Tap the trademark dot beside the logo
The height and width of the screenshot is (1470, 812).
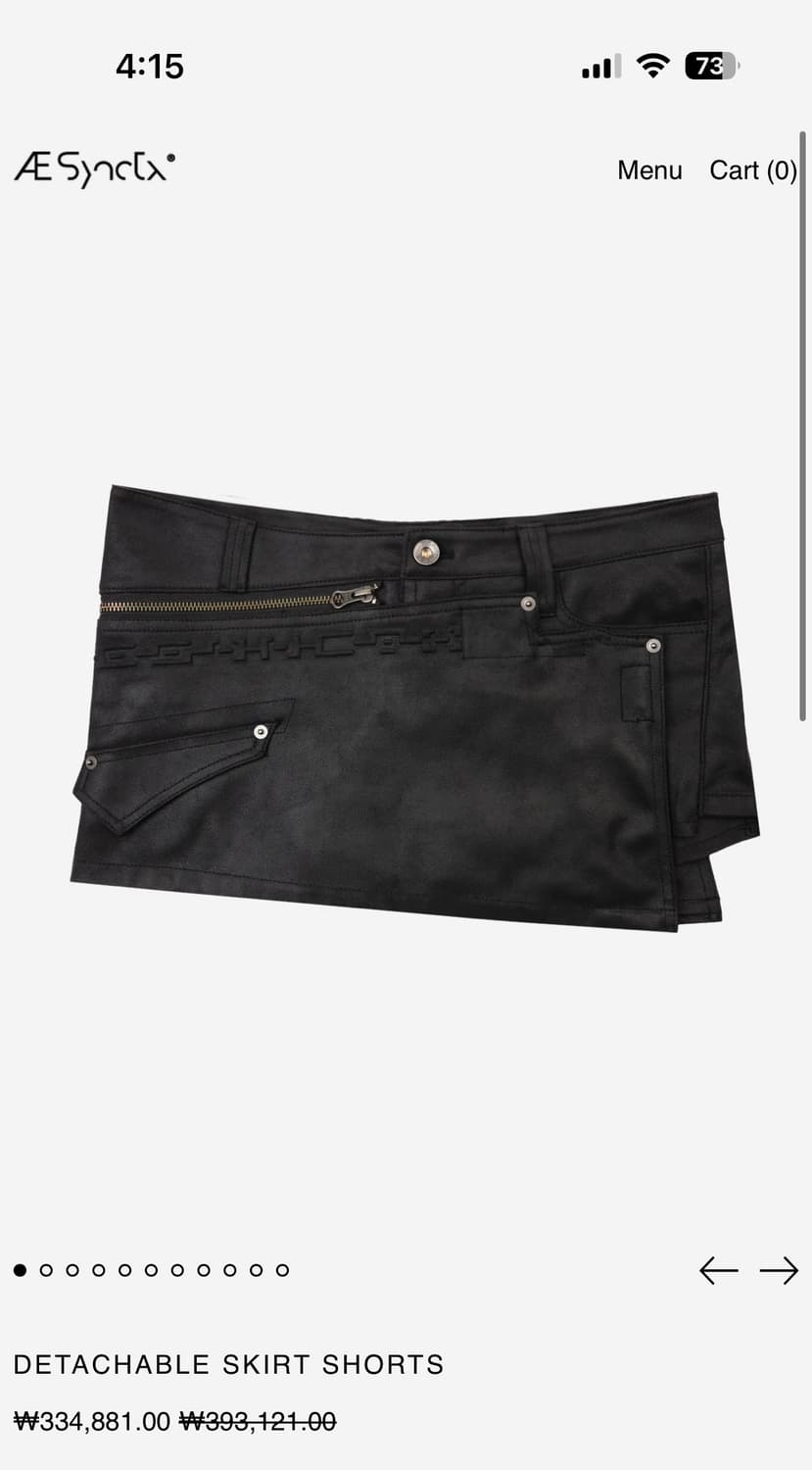(171, 155)
